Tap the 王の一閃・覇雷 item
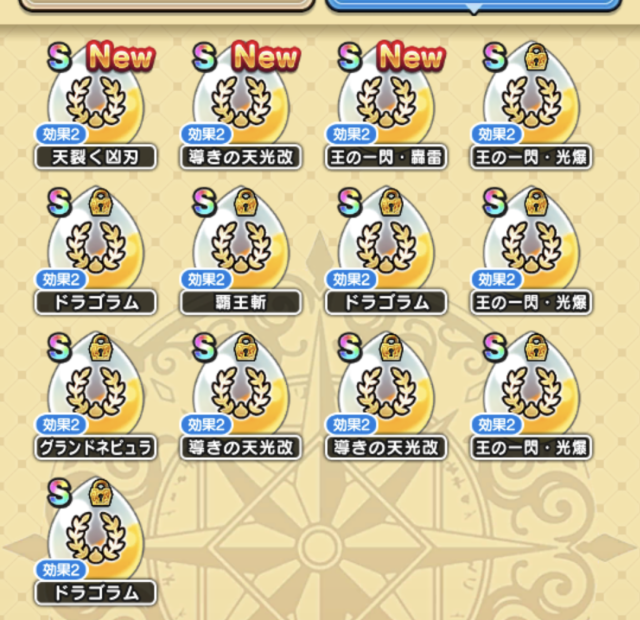Viewport: 640px width, 620px height. (x=386, y=107)
